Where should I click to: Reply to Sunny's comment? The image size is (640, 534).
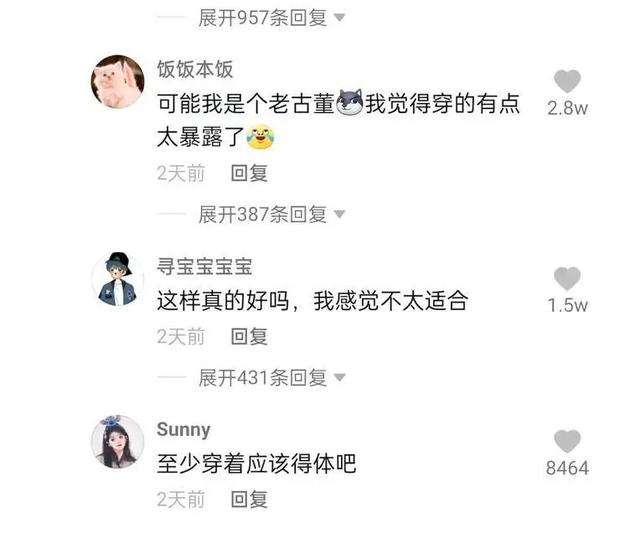249,499
